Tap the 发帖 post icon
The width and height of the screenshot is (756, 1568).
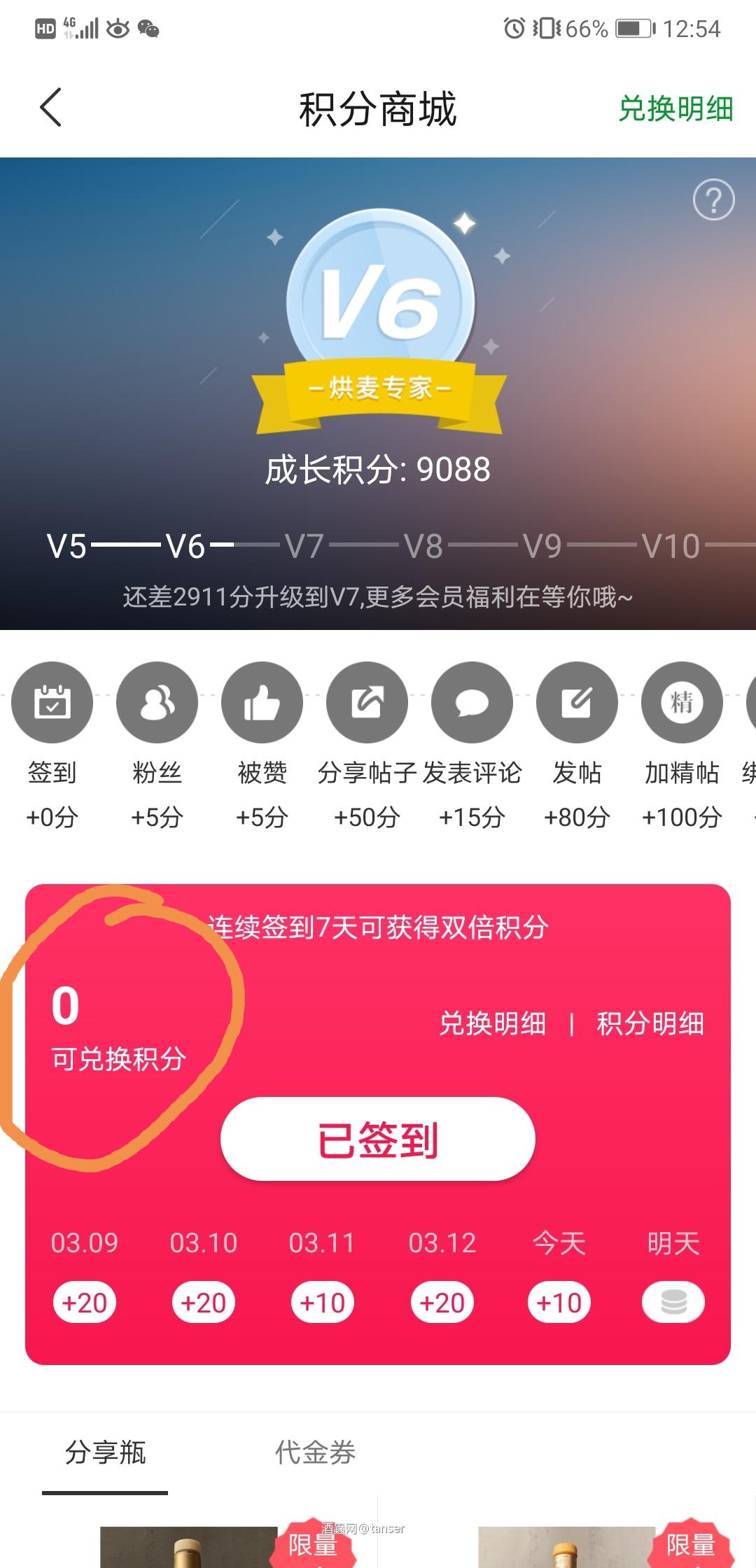coord(577,702)
